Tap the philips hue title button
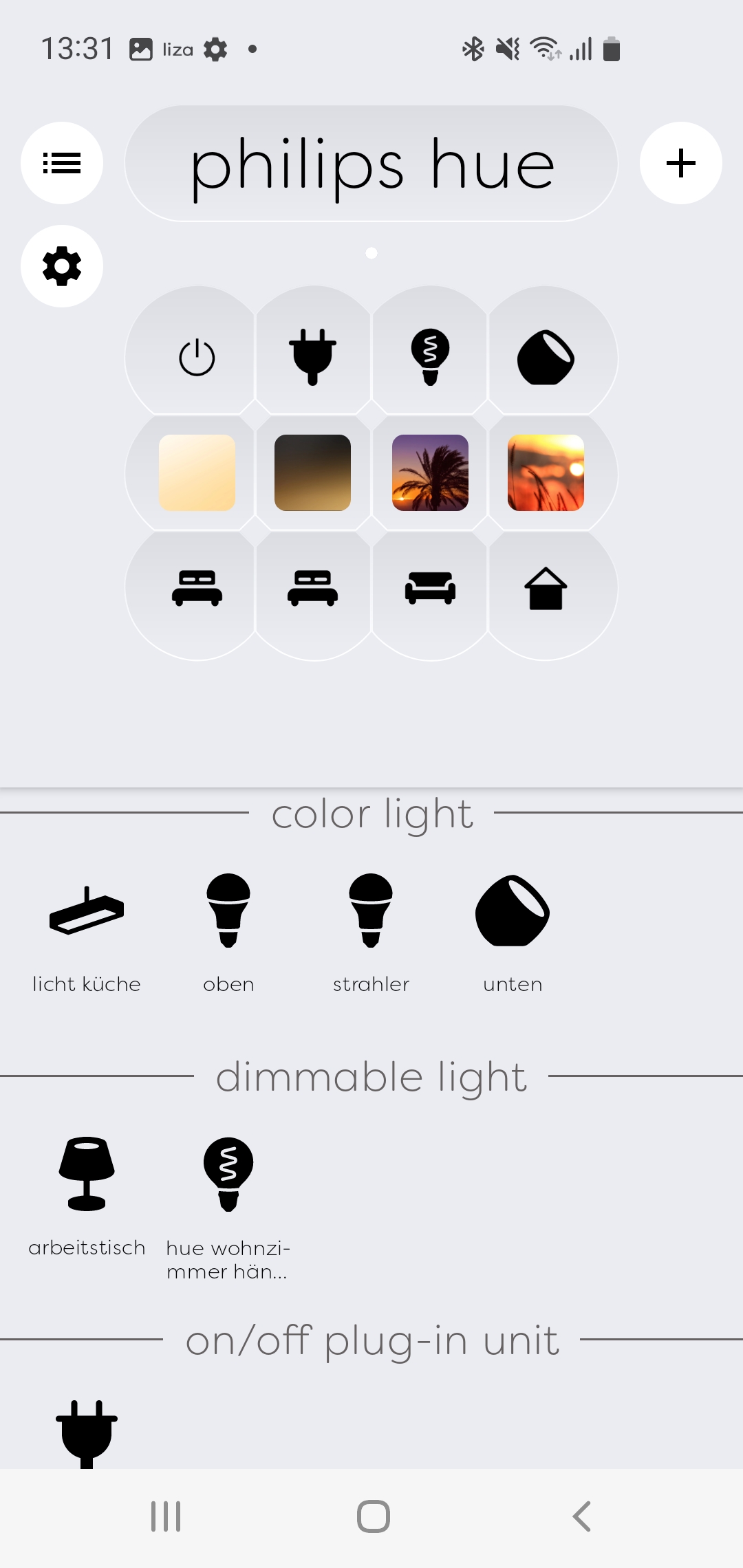743x1568 pixels. pos(371,164)
